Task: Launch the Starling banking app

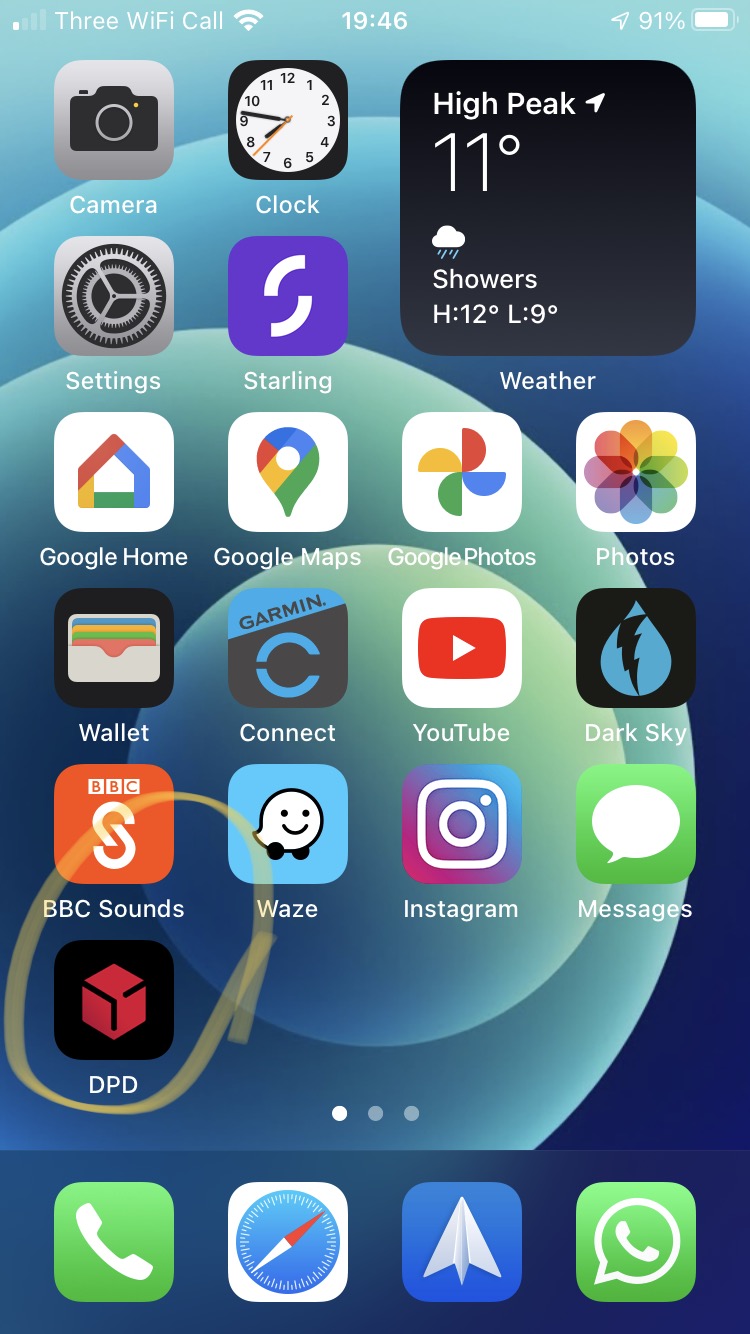Action: pyautogui.click(x=287, y=296)
